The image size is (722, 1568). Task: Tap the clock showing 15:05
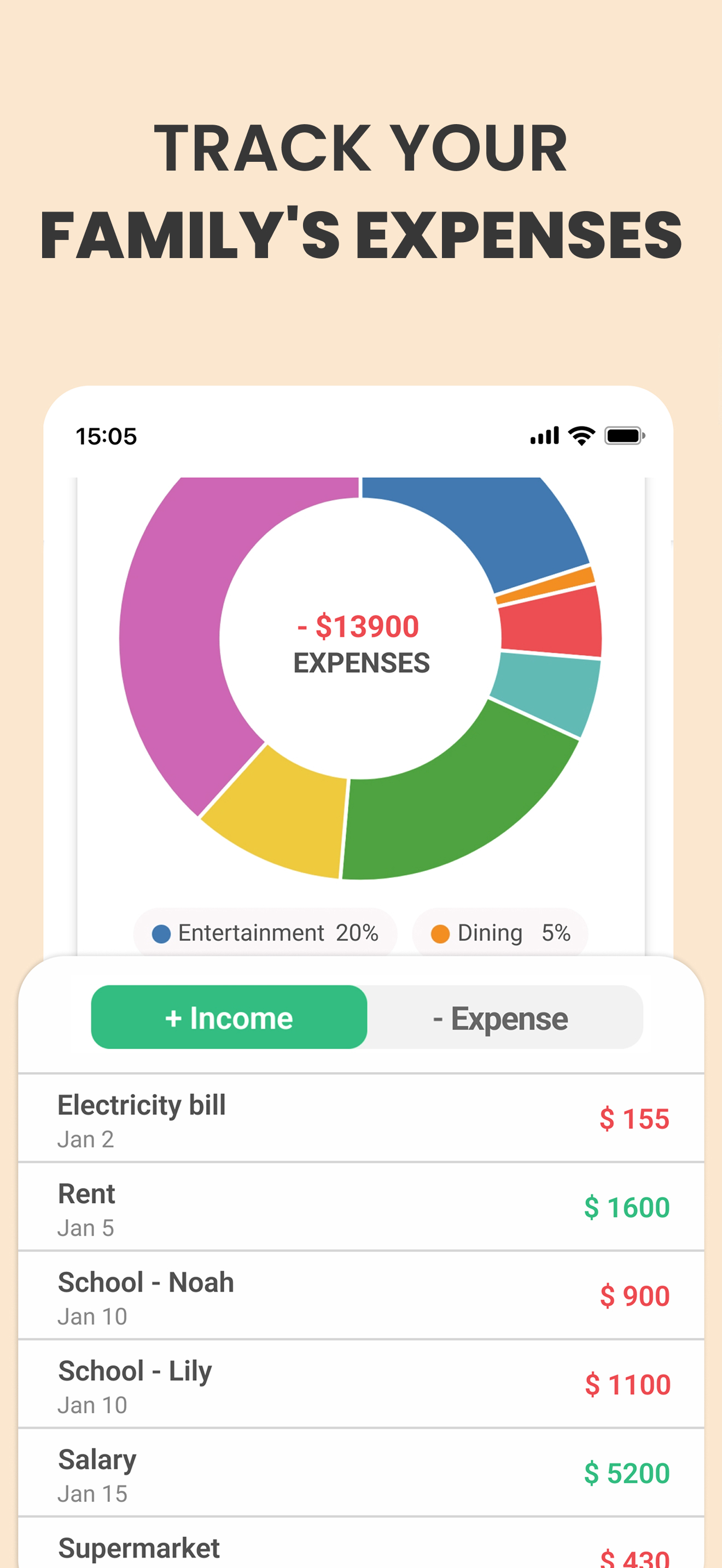[x=106, y=436]
